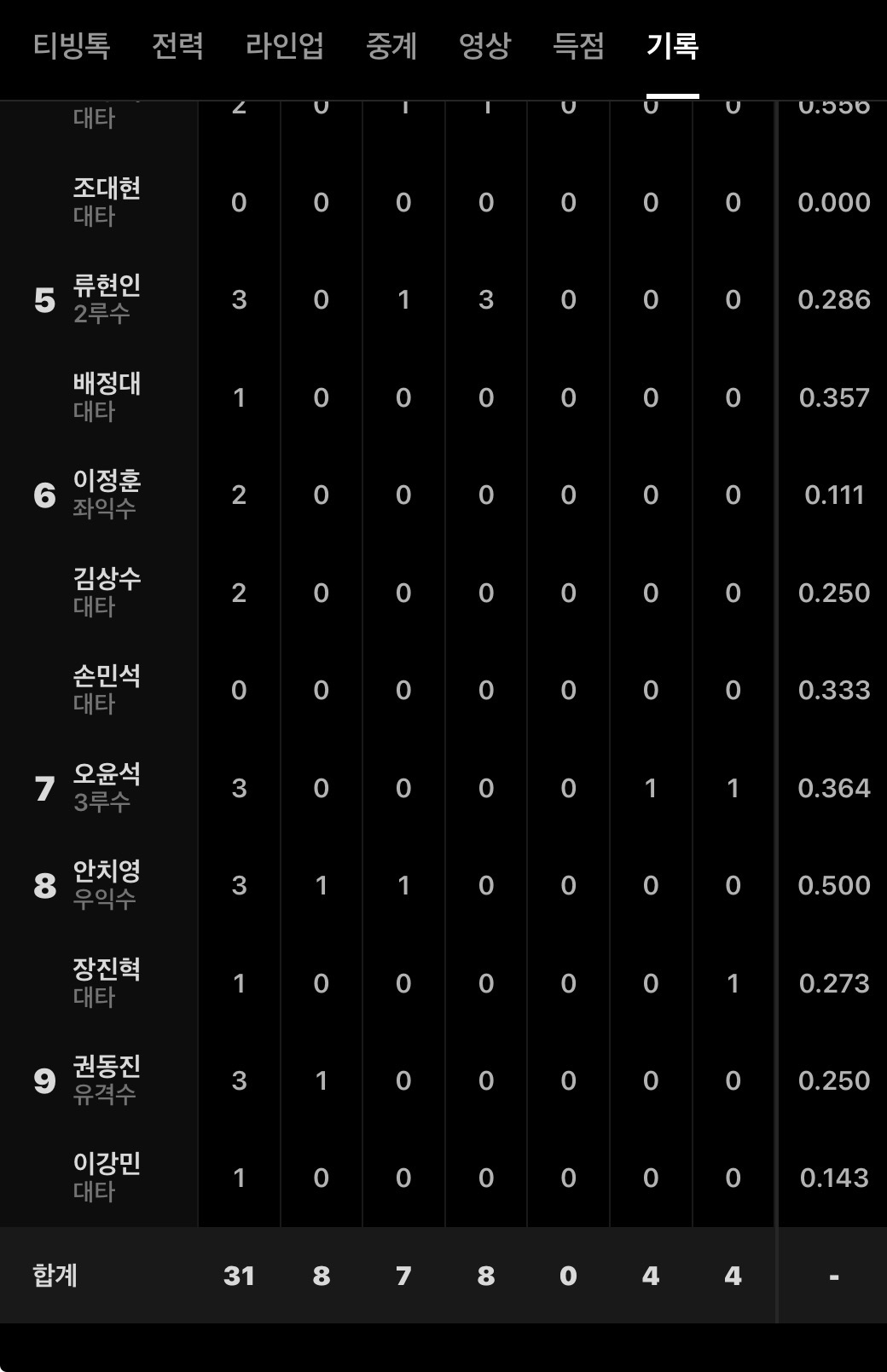View the 영상 tab
The image size is (887, 1372).
[484, 45]
